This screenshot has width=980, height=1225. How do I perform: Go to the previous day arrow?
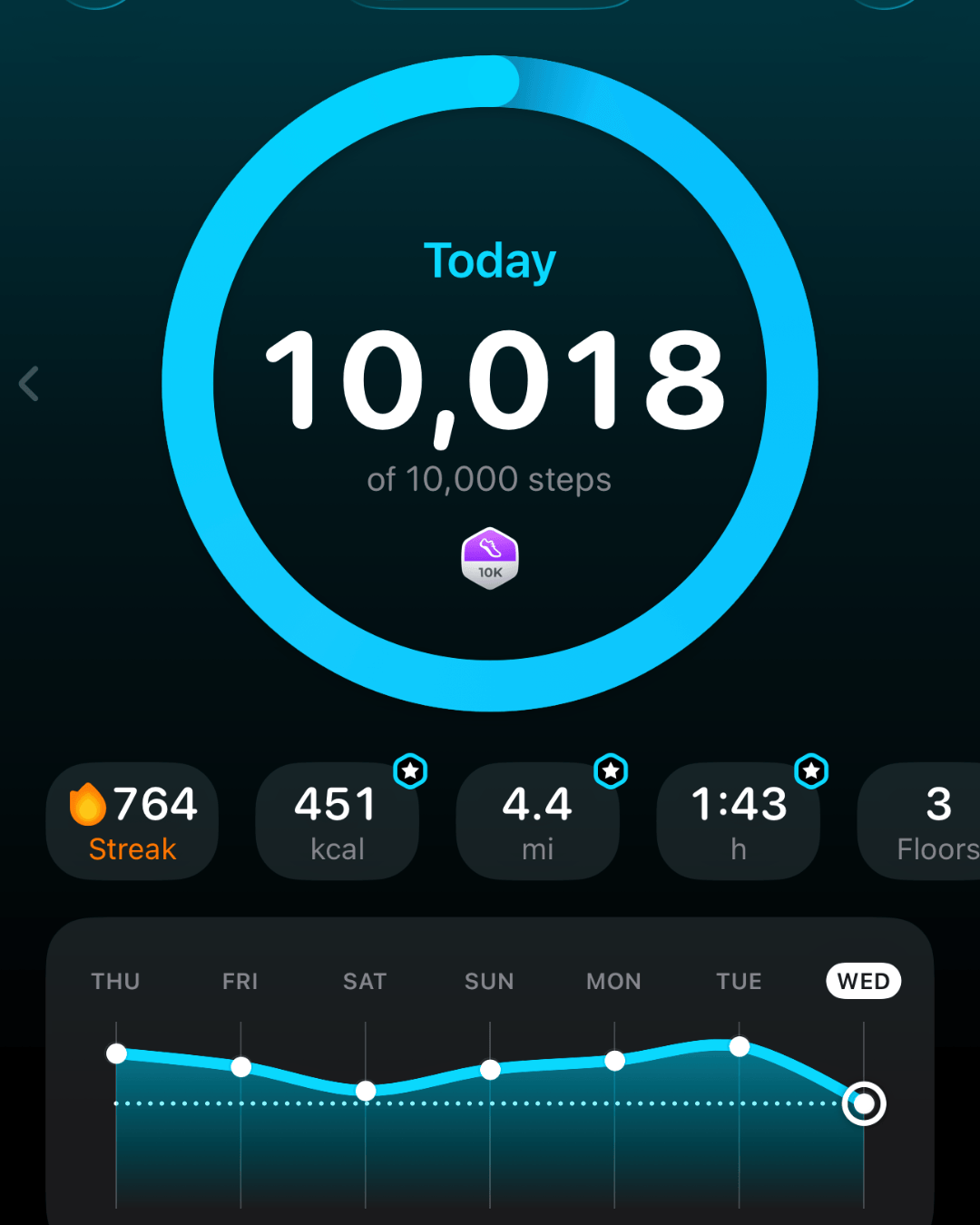point(29,384)
